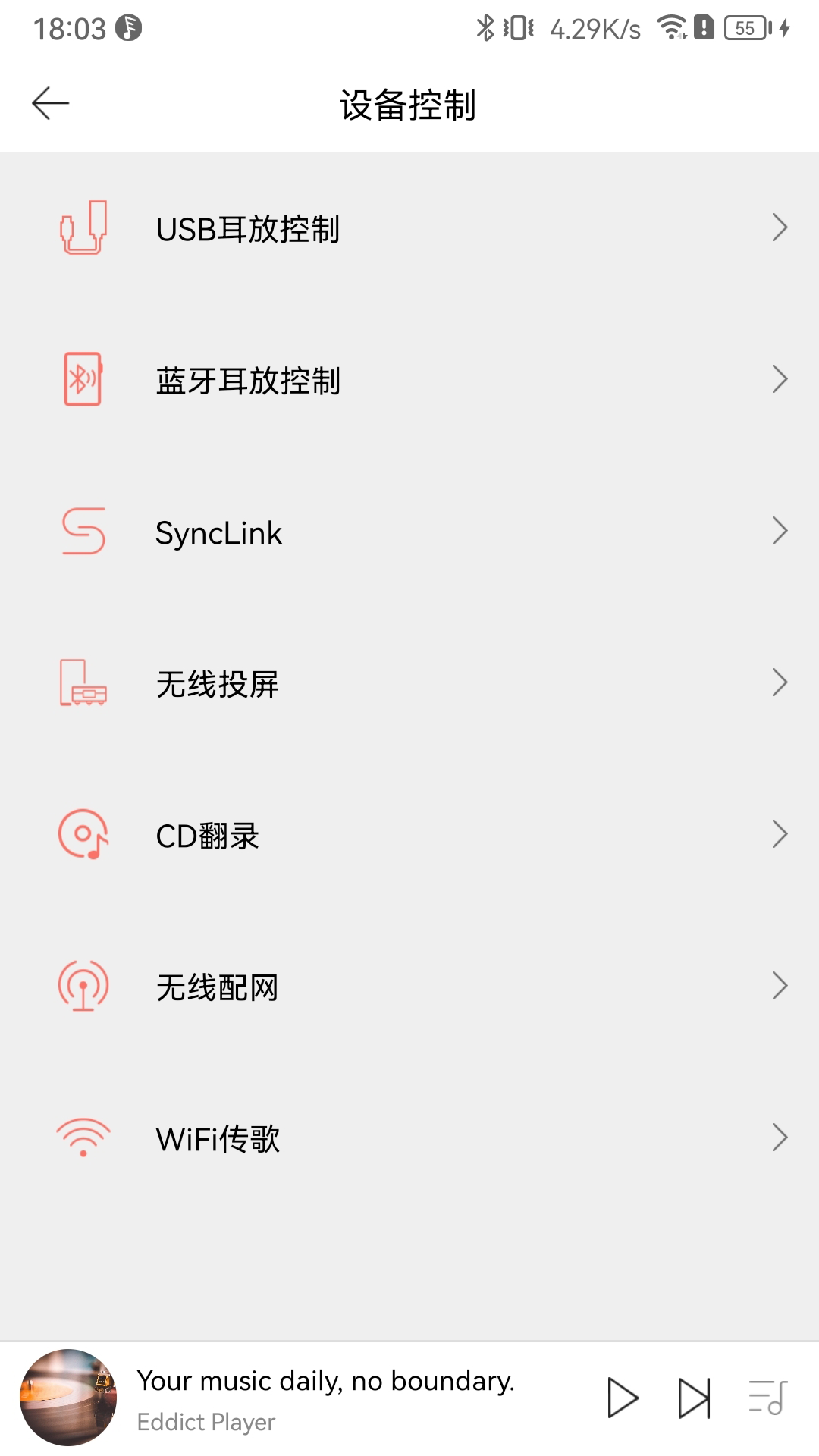Screen dimensions: 819x1456
Task: Click the wireless screen mirroring icon
Action: point(82,684)
